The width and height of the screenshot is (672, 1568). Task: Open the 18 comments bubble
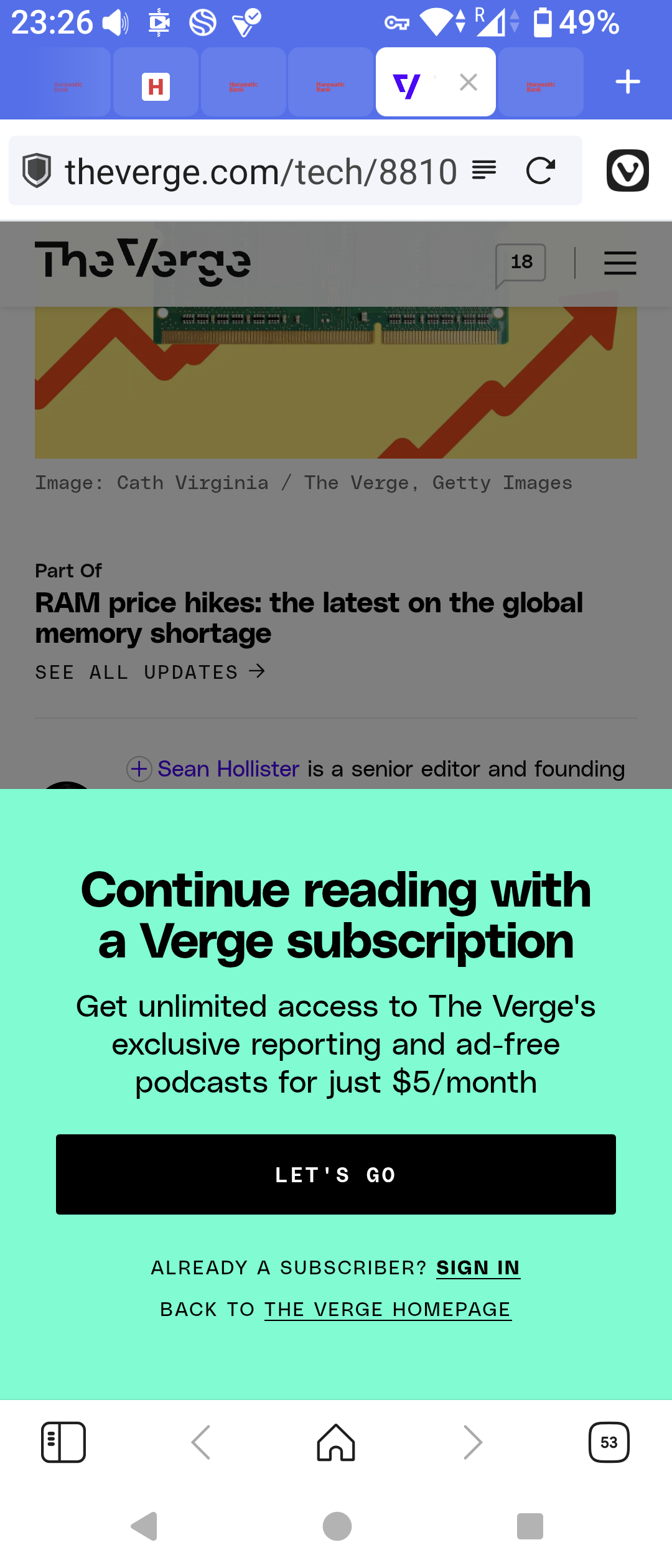click(x=521, y=263)
